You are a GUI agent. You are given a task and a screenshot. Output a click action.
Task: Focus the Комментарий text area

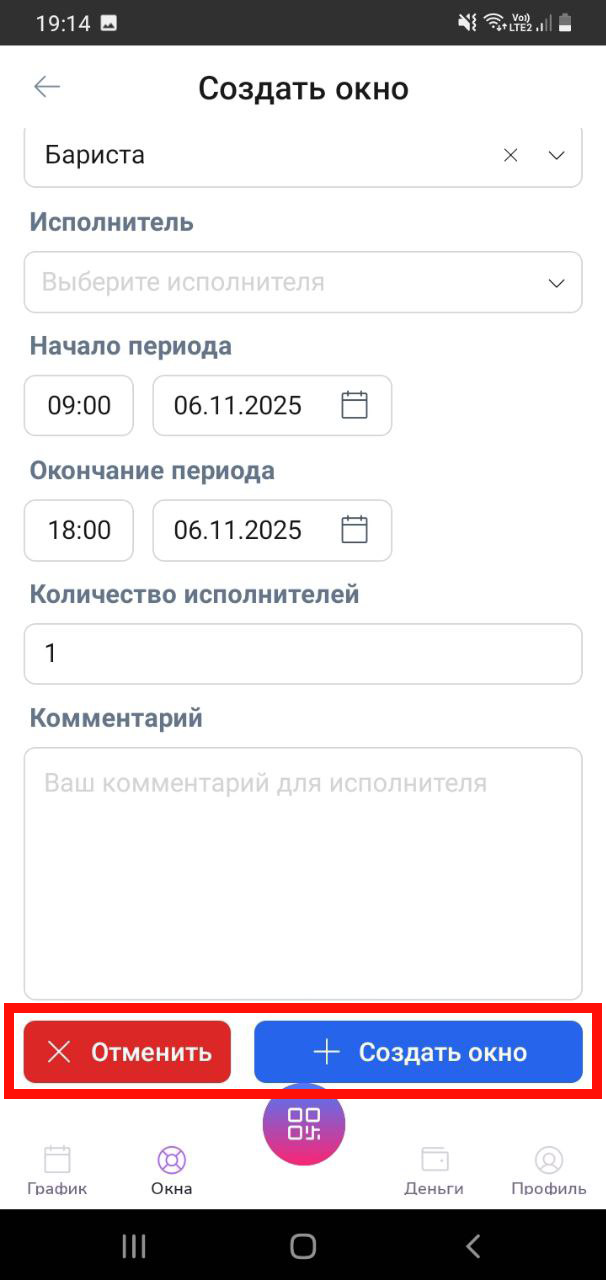pyautogui.click(x=302, y=872)
